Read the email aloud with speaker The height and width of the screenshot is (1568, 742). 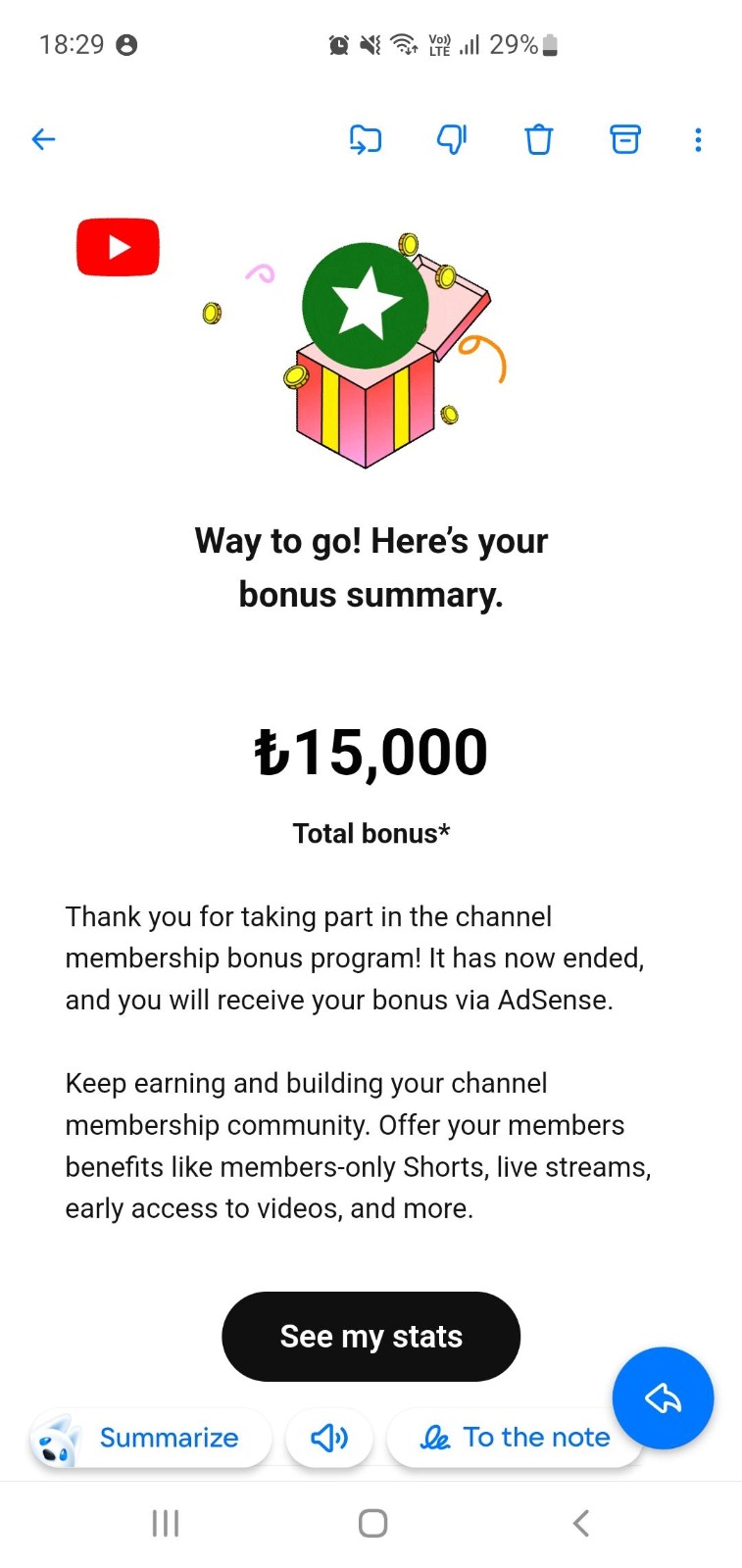coord(329,1438)
